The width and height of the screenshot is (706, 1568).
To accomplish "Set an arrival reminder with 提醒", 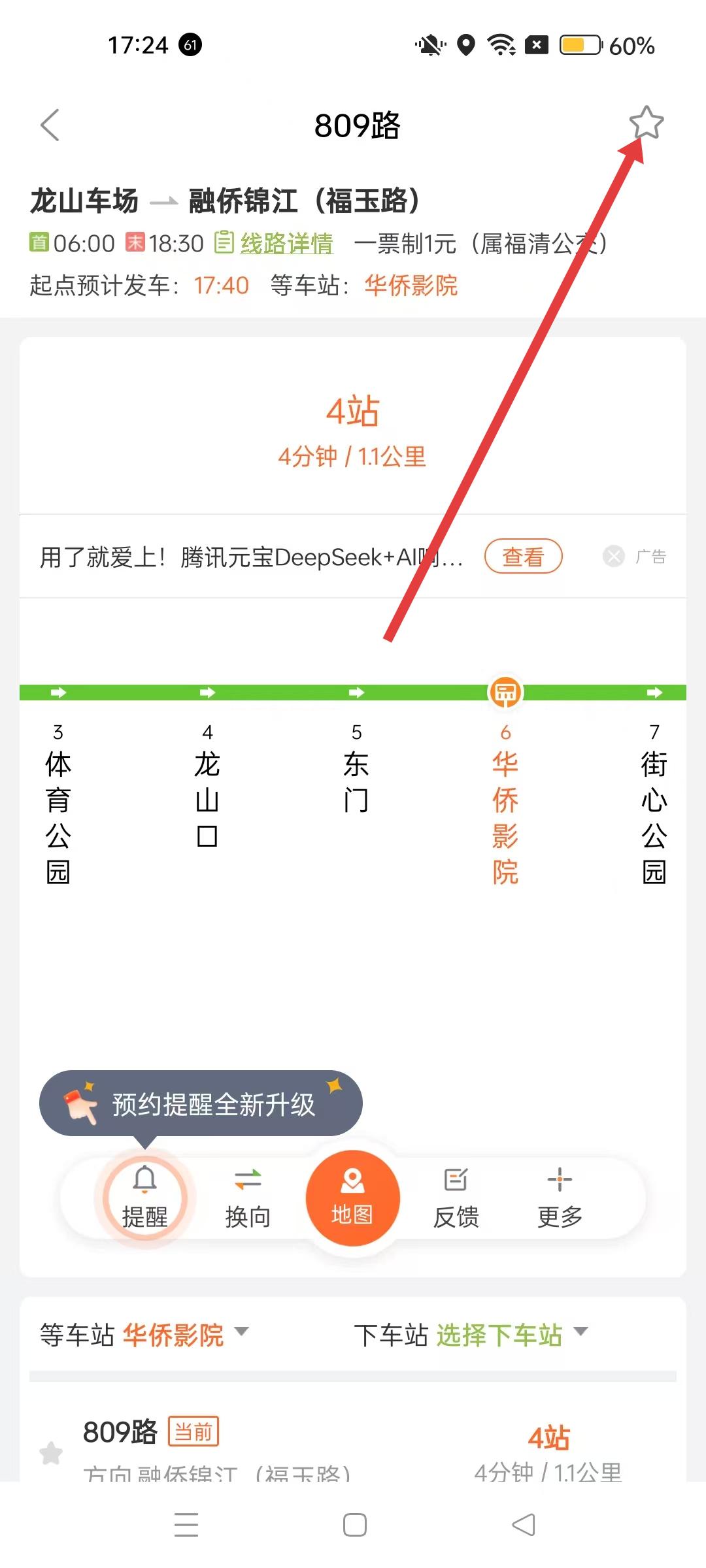I will point(144,1198).
